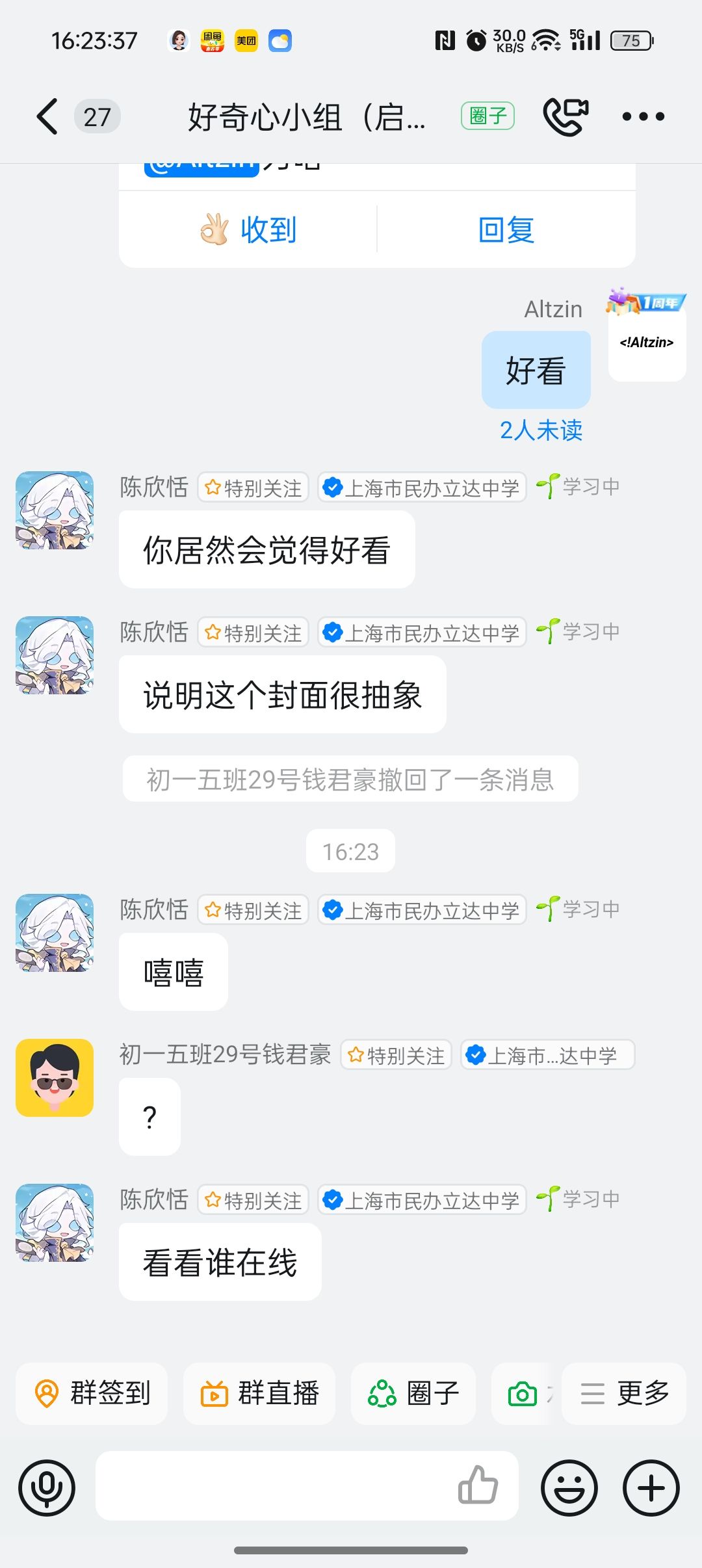Open the three-dot chat settings menu
Image resolution: width=702 pixels, height=1568 pixels.
[643, 117]
